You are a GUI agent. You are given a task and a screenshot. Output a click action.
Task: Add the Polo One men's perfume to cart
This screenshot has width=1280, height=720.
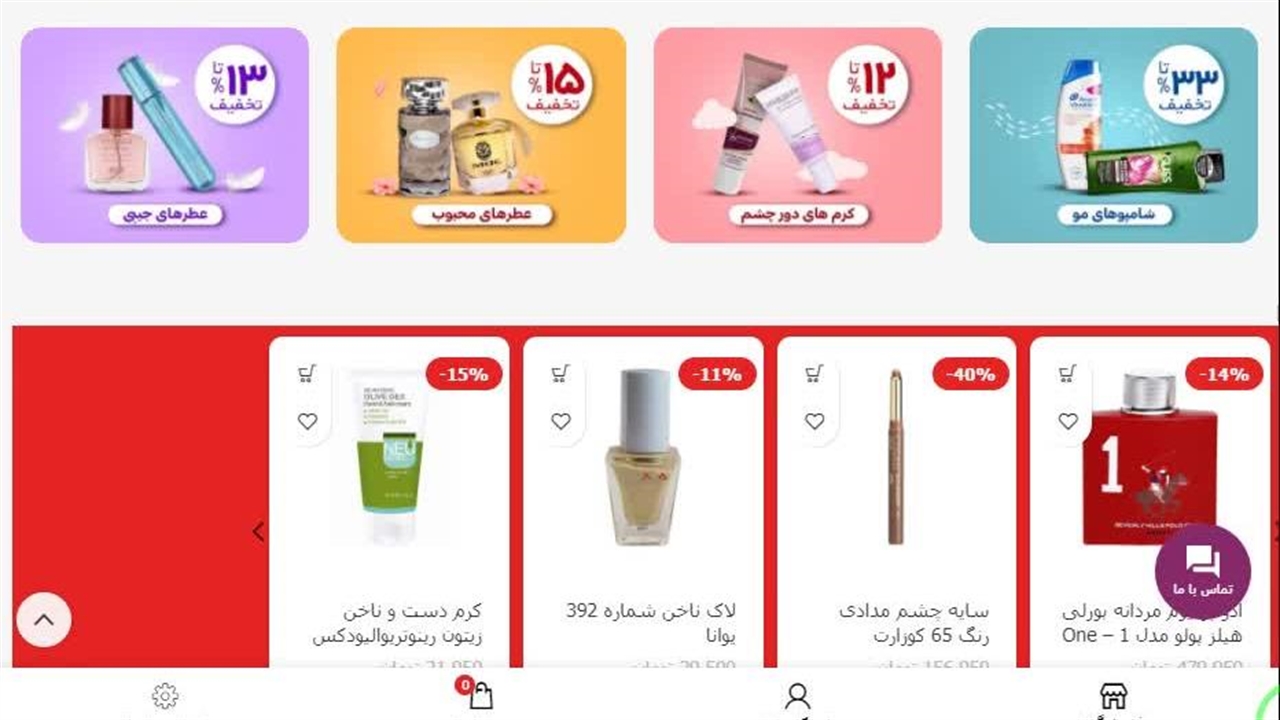coord(1068,374)
